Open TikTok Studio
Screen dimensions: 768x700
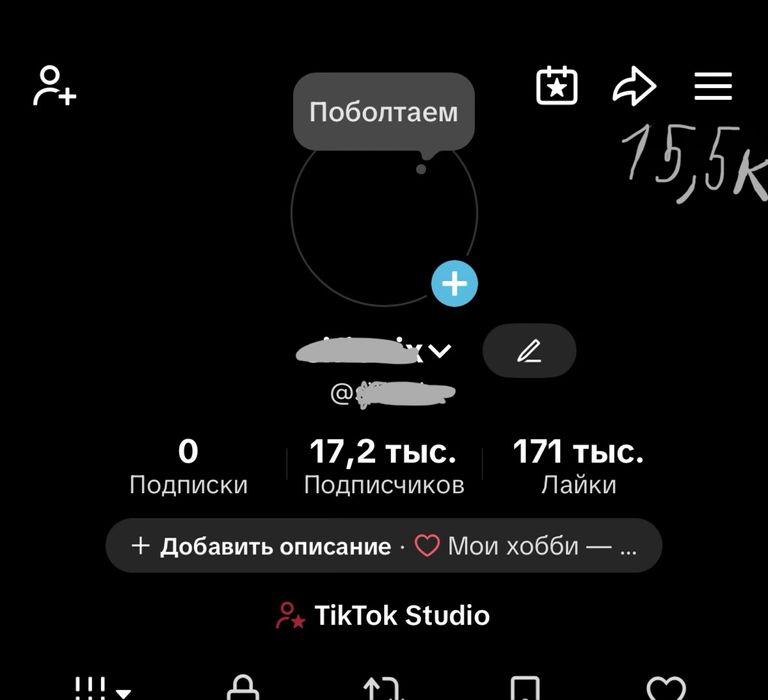point(384,615)
